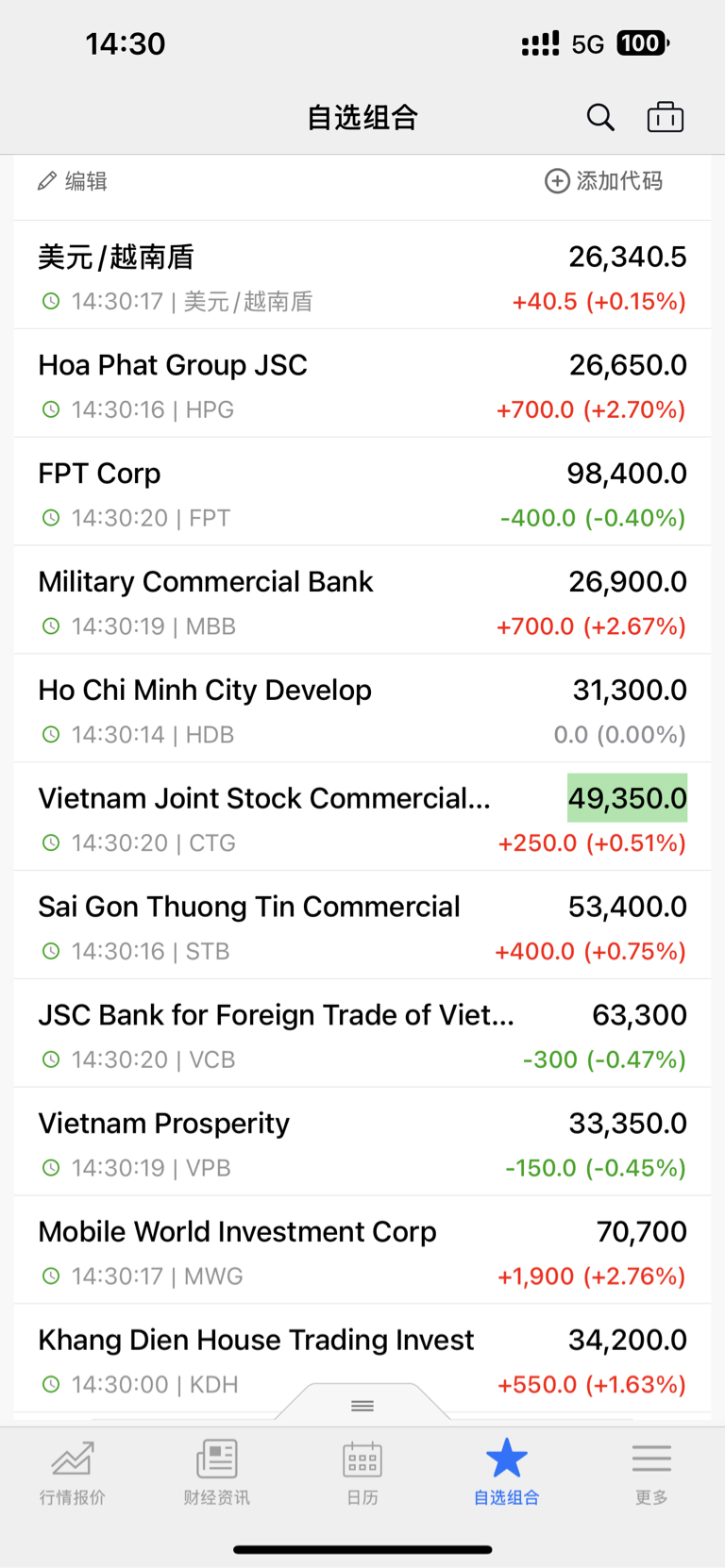Open the portfolio briefcase icon
The image size is (725, 1568).
(665, 117)
